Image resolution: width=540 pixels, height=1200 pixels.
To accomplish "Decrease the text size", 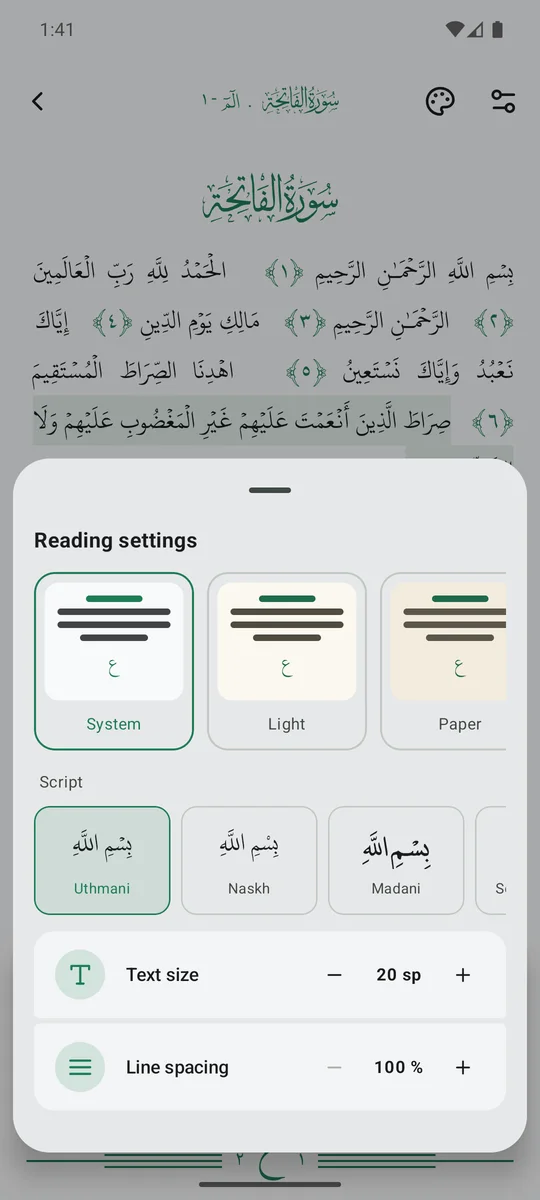I will pyautogui.click(x=335, y=975).
